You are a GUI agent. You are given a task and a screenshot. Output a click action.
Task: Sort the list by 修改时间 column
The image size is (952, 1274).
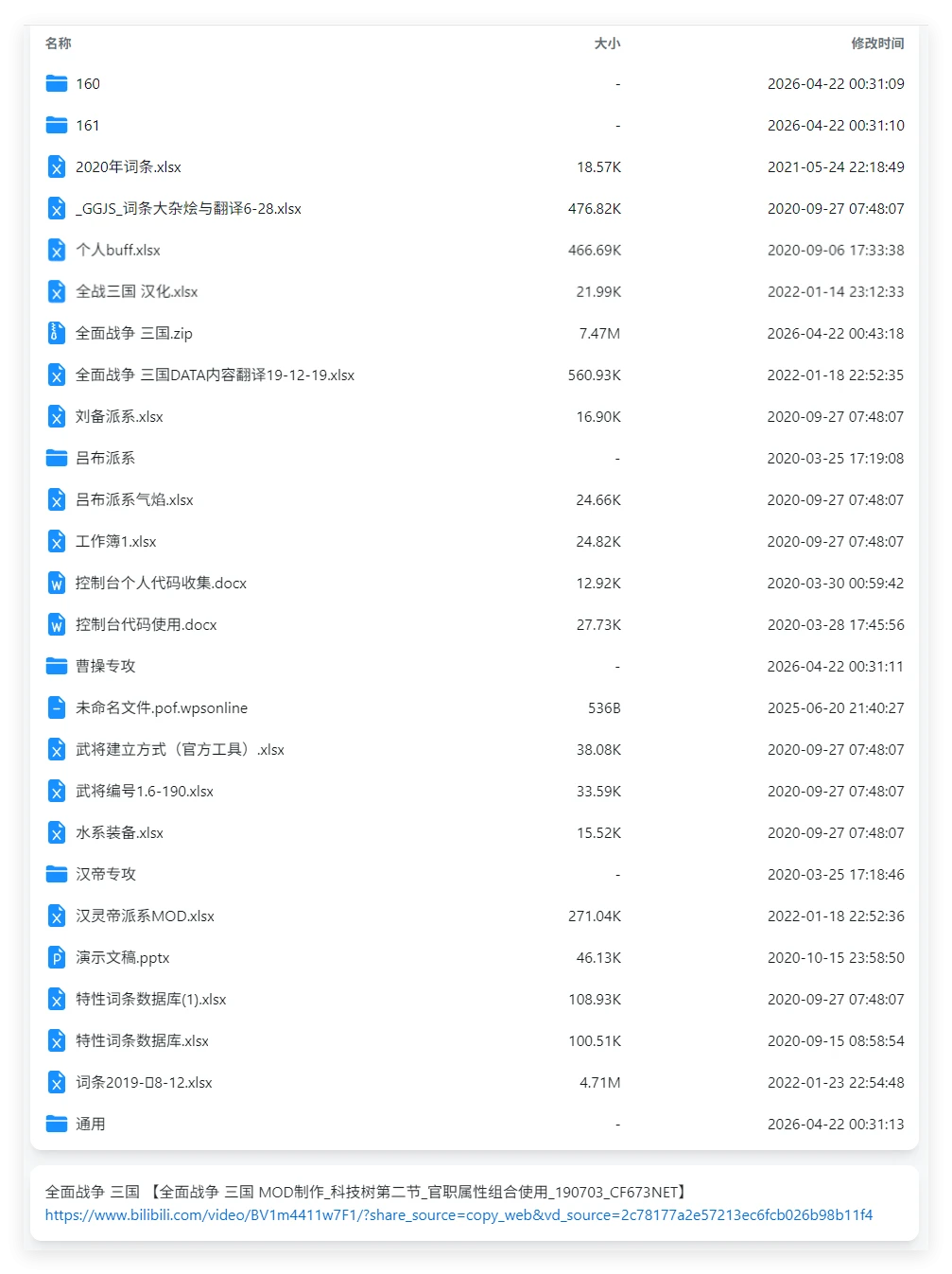(x=877, y=44)
